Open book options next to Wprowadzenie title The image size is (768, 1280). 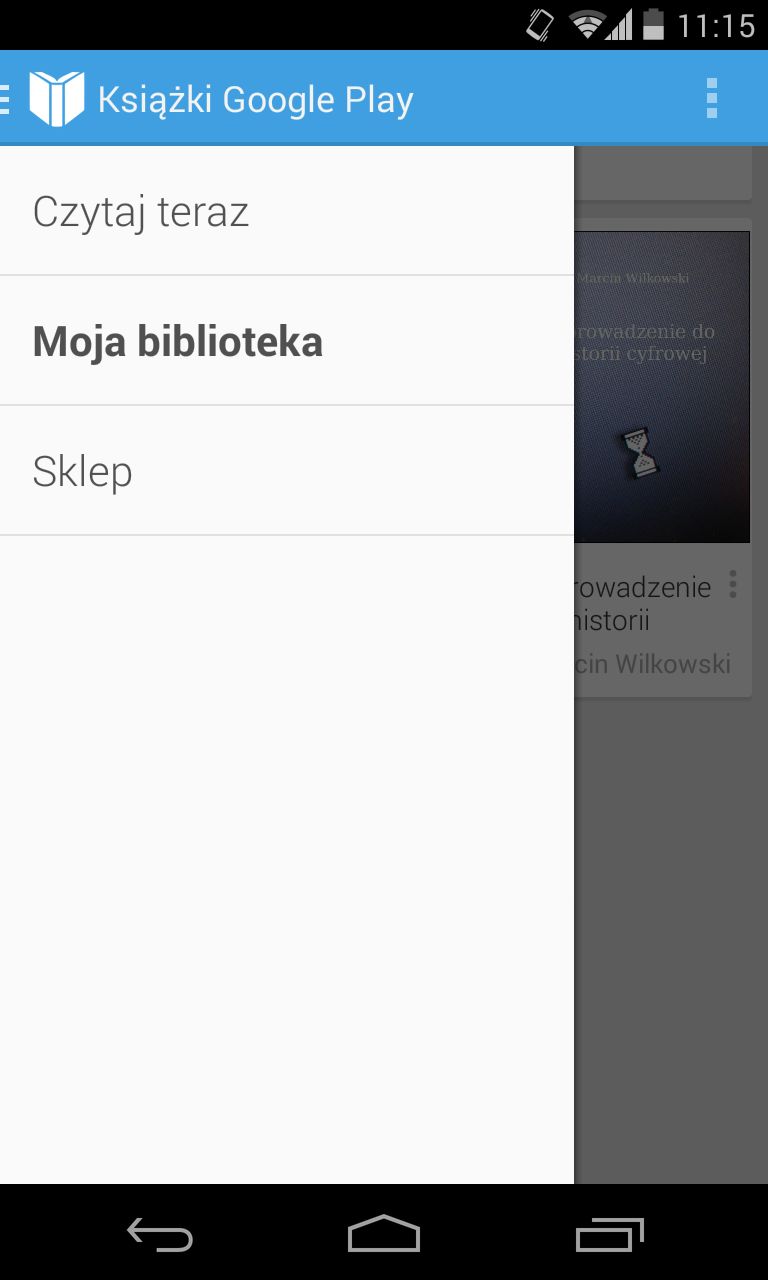(x=733, y=584)
